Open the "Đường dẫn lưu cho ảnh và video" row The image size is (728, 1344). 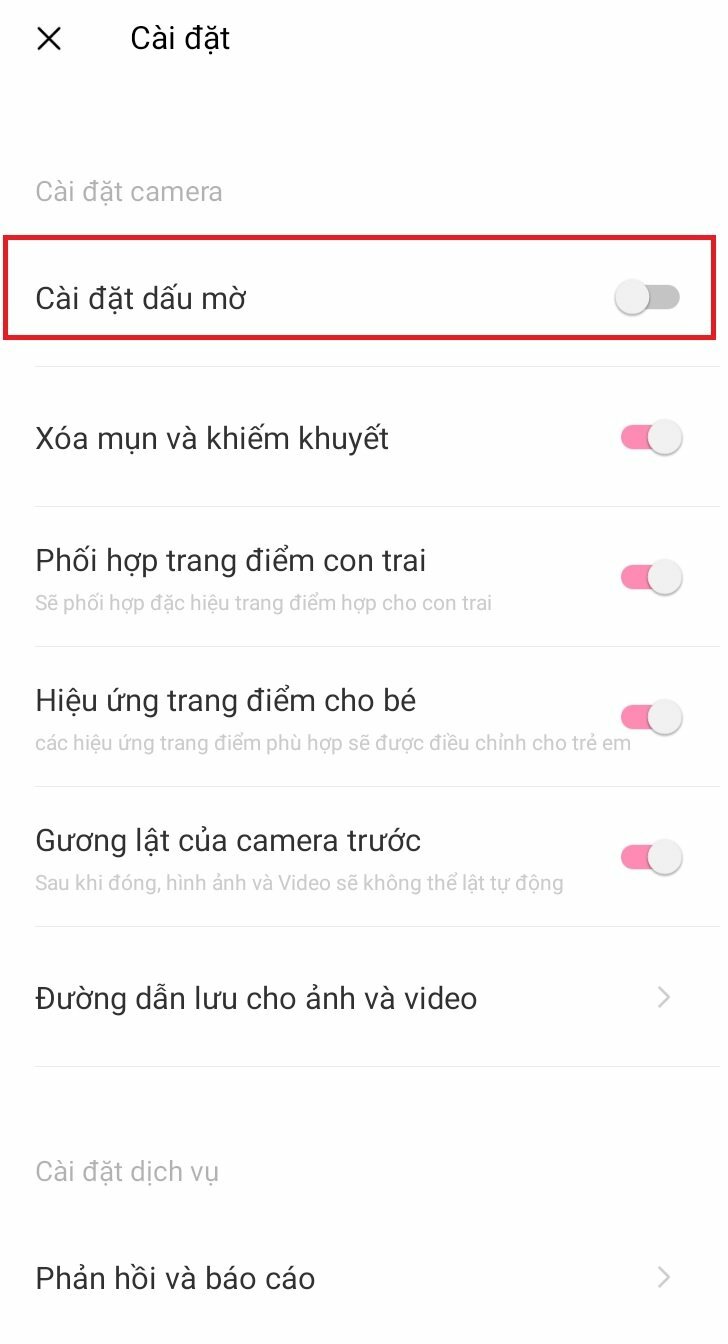point(255,997)
